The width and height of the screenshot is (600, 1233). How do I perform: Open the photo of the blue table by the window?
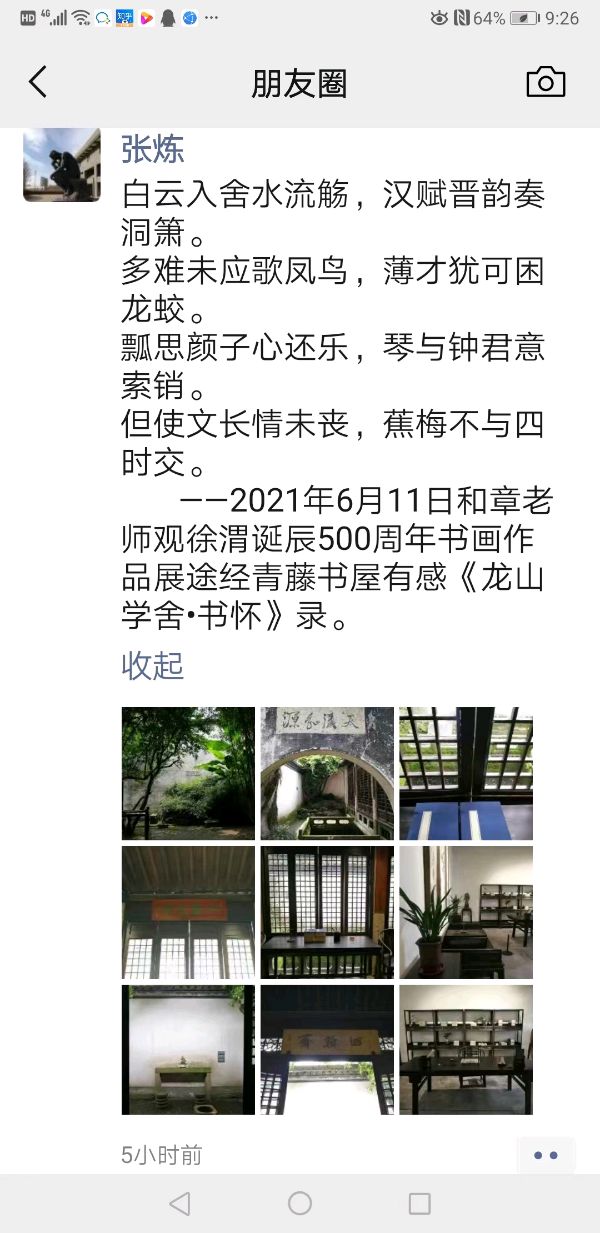466,773
